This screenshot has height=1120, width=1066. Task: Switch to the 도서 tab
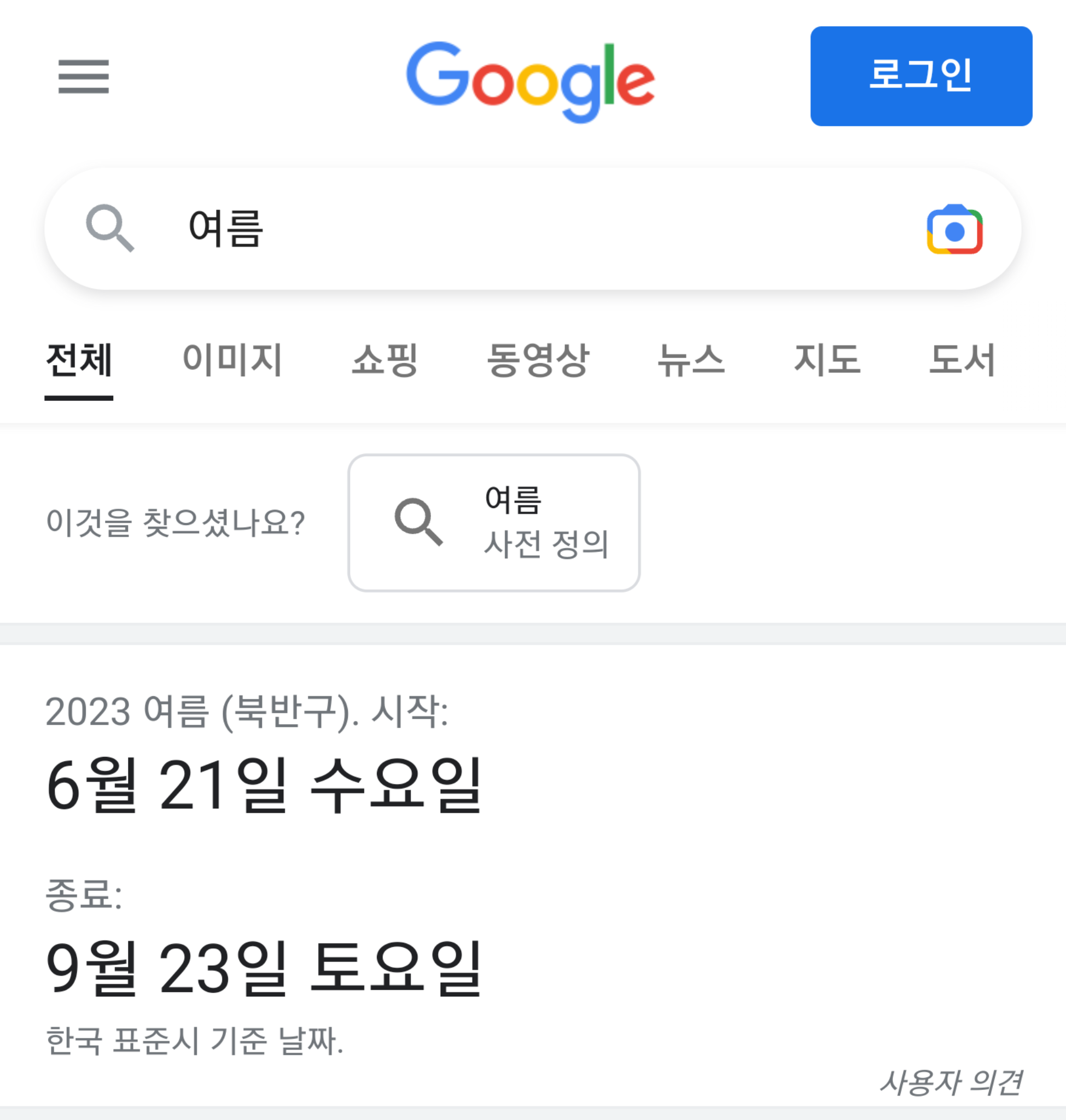962,360
